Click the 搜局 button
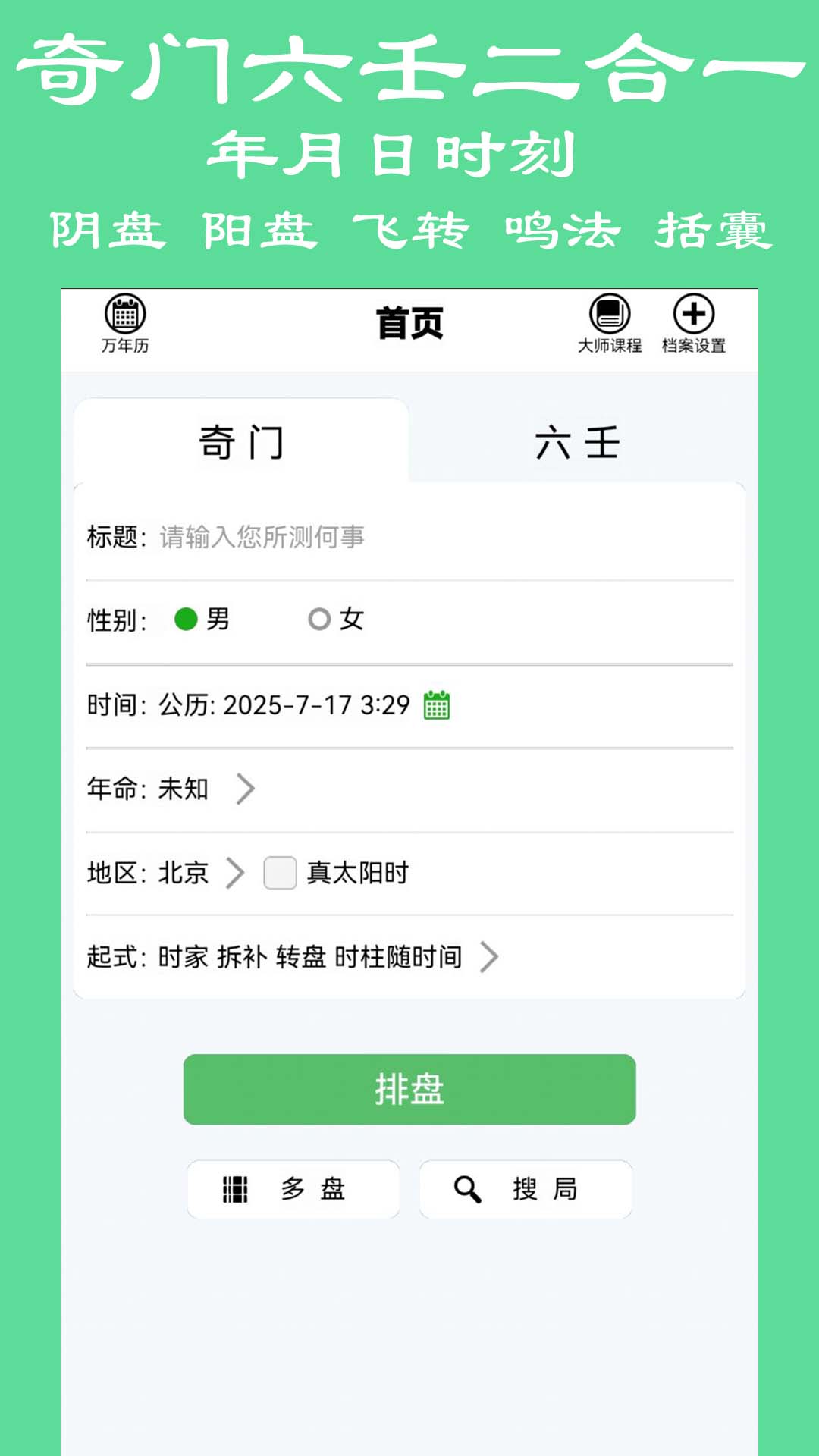This screenshot has height=1456, width=819. (526, 1189)
